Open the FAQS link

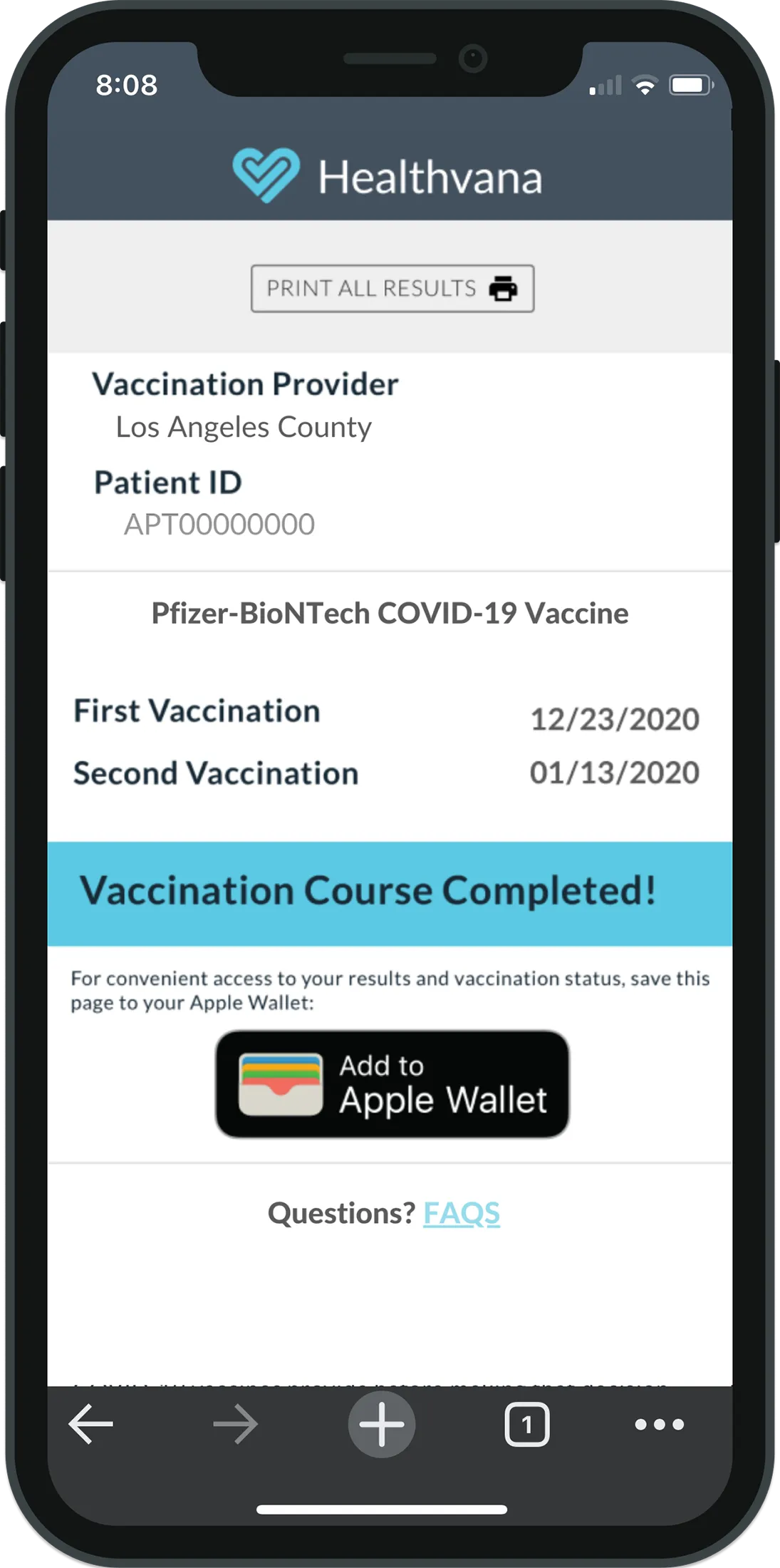point(462,1214)
